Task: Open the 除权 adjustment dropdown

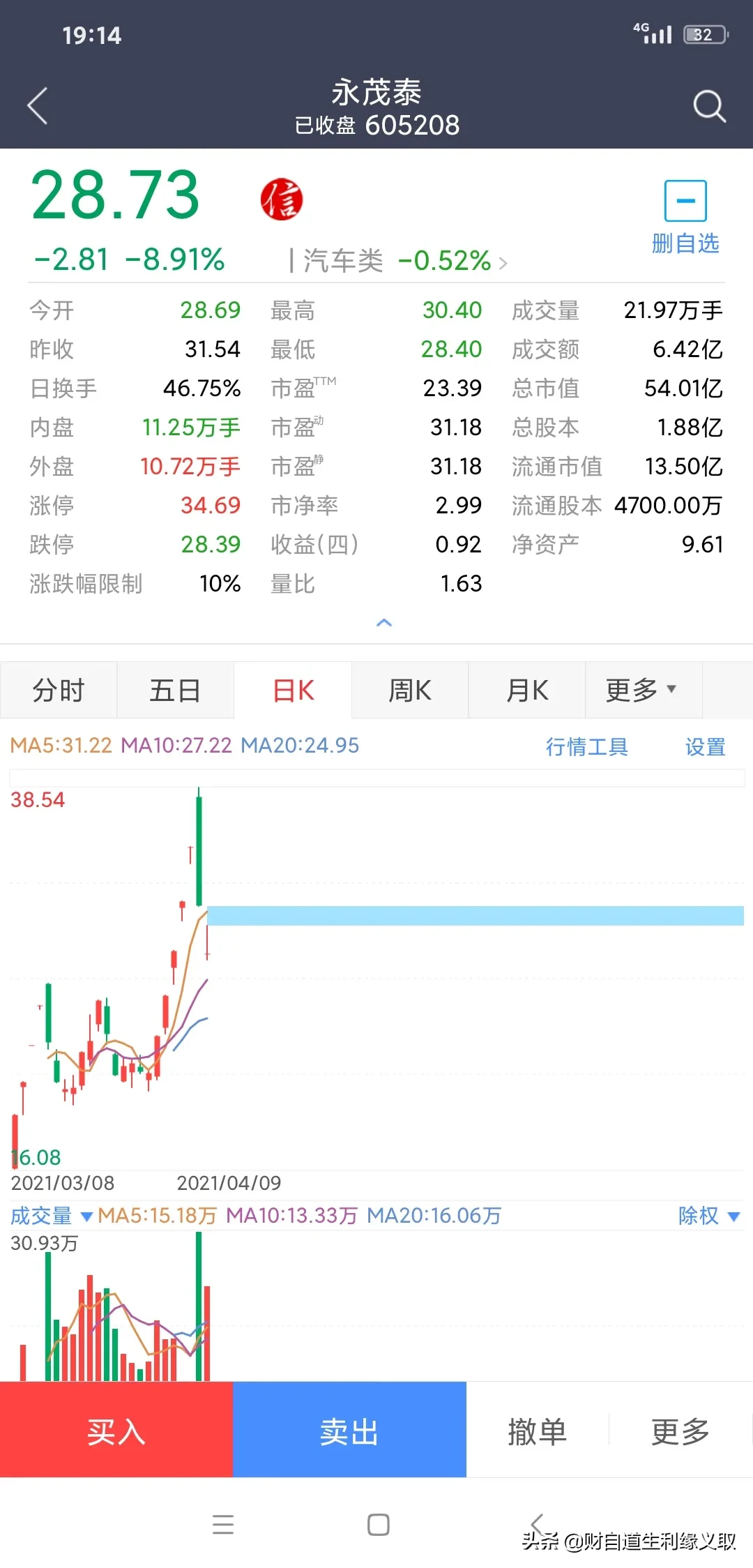Action: point(708,1216)
